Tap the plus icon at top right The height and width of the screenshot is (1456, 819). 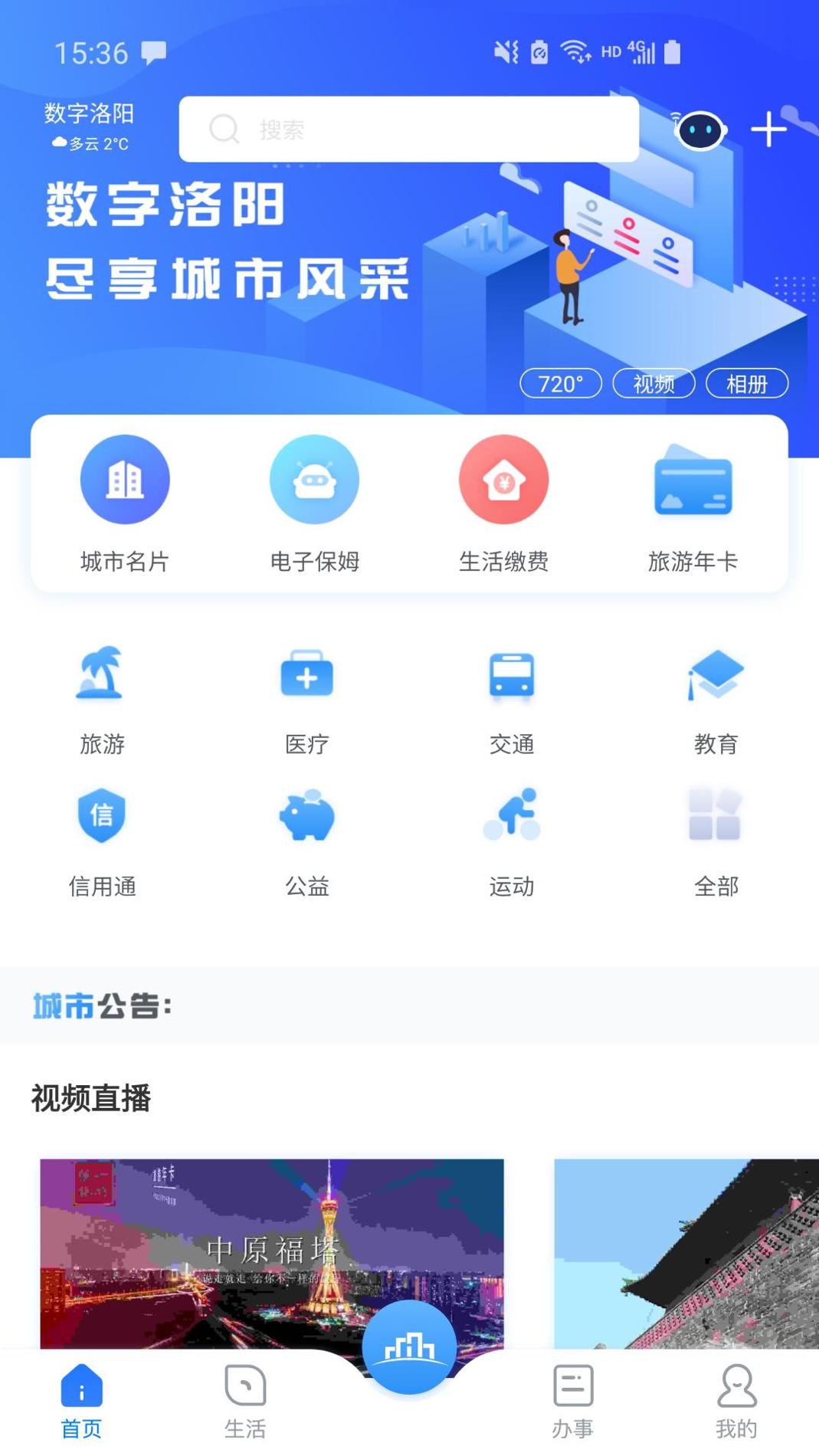[x=768, y=130]
